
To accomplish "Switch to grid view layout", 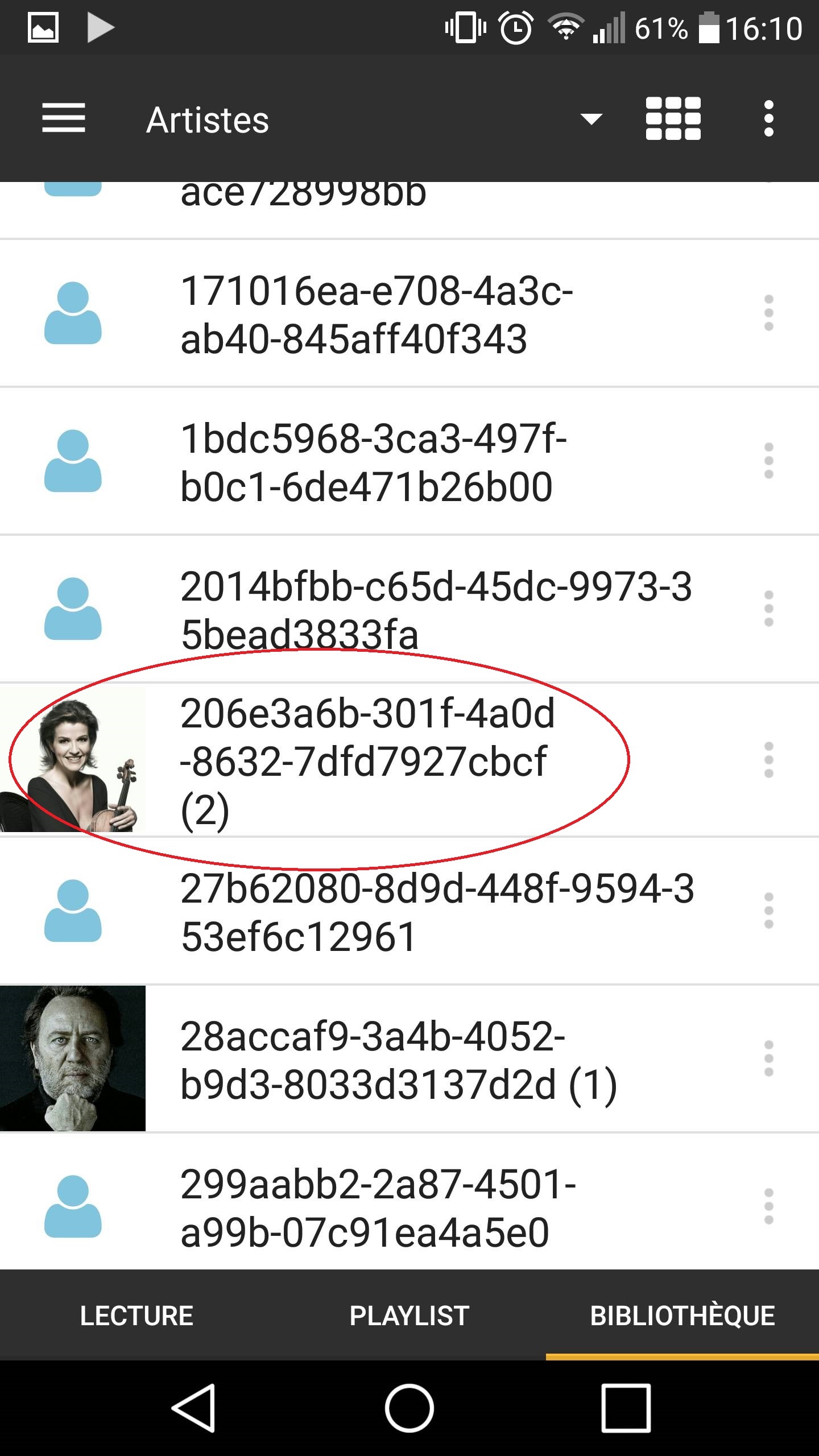I will (x=673, y=118).
